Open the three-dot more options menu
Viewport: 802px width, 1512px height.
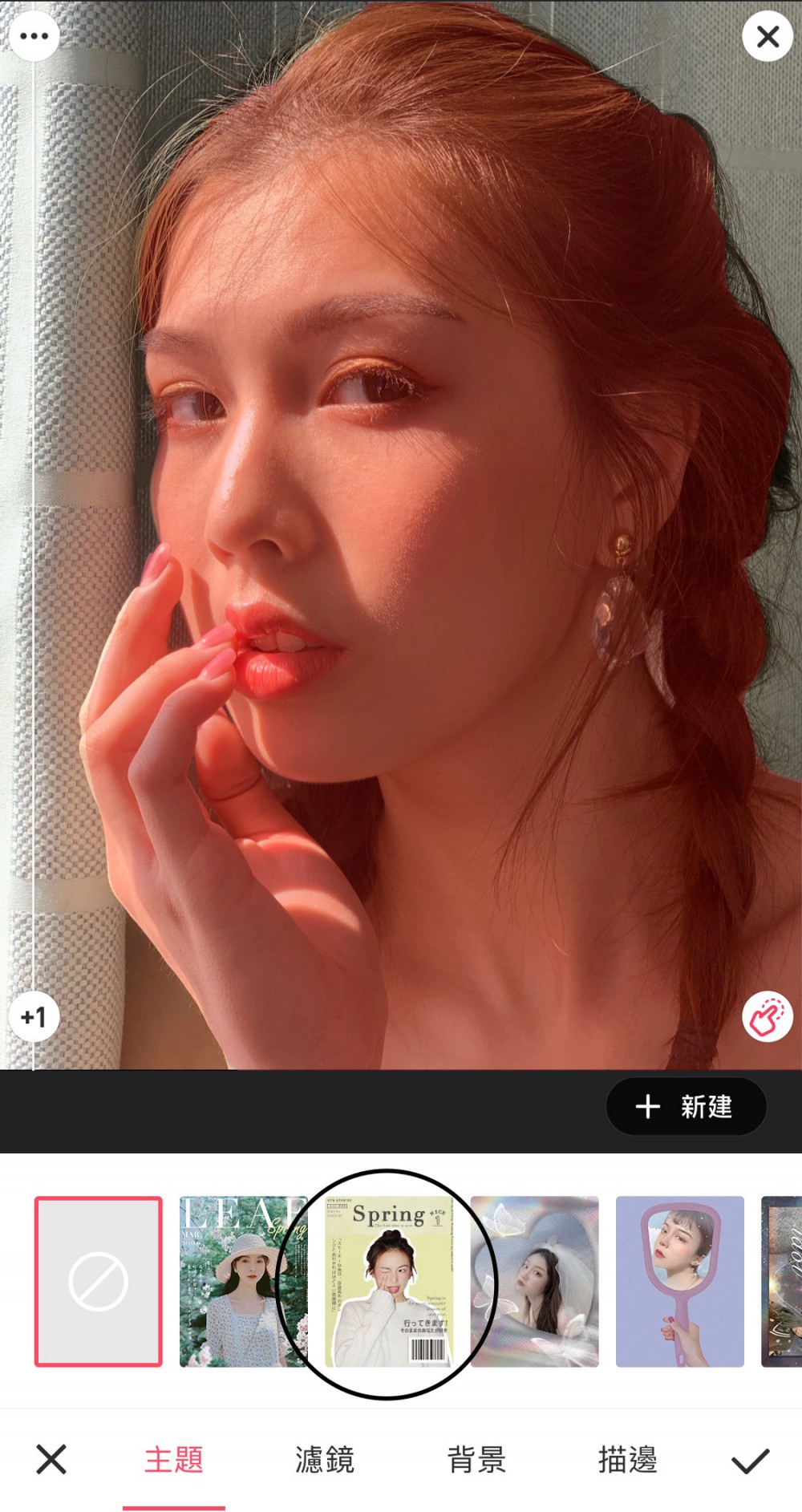[34, 36]
